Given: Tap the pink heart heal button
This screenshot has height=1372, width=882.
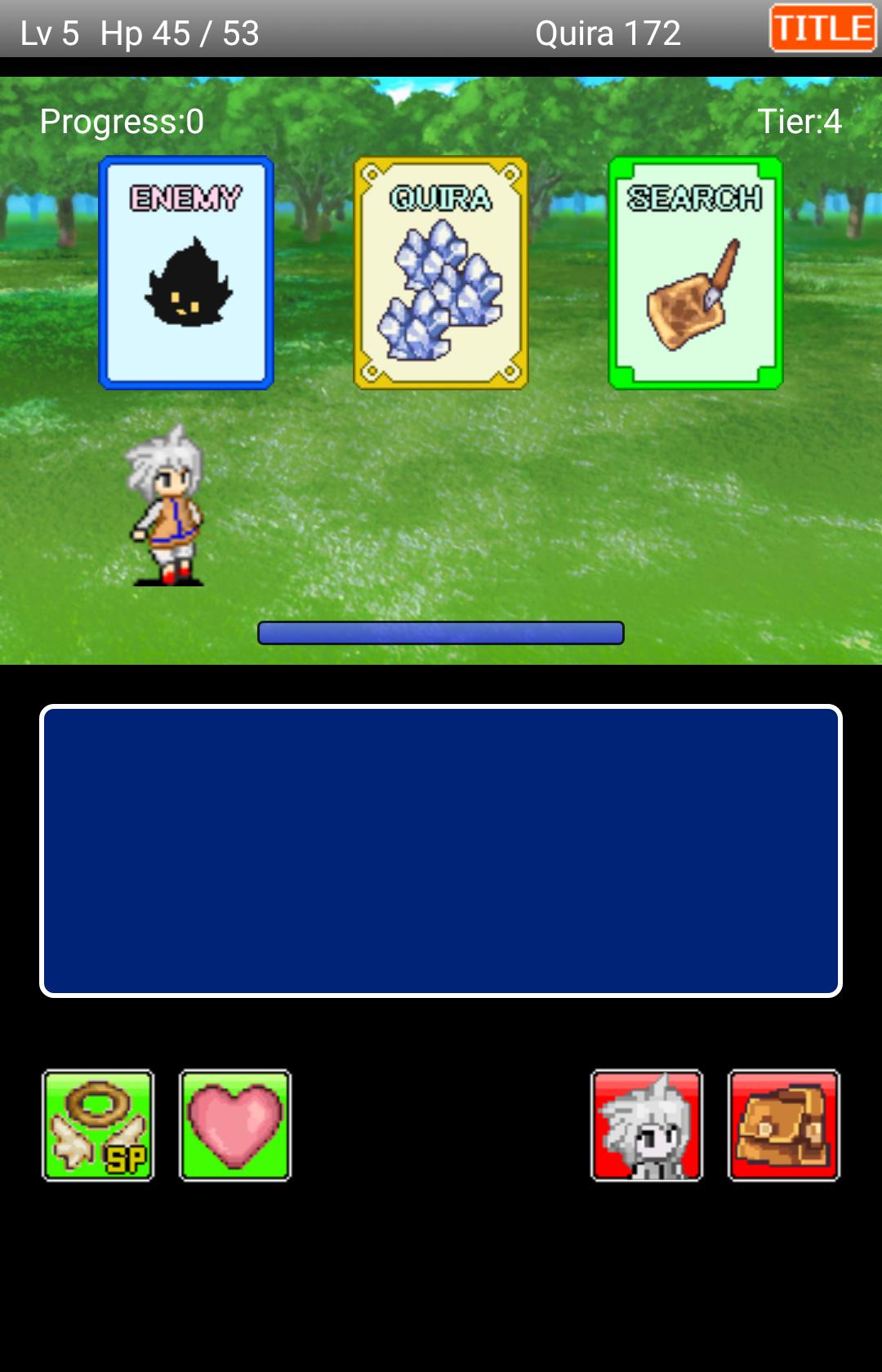Looking at the screenshot, I should click(235, 1125).
